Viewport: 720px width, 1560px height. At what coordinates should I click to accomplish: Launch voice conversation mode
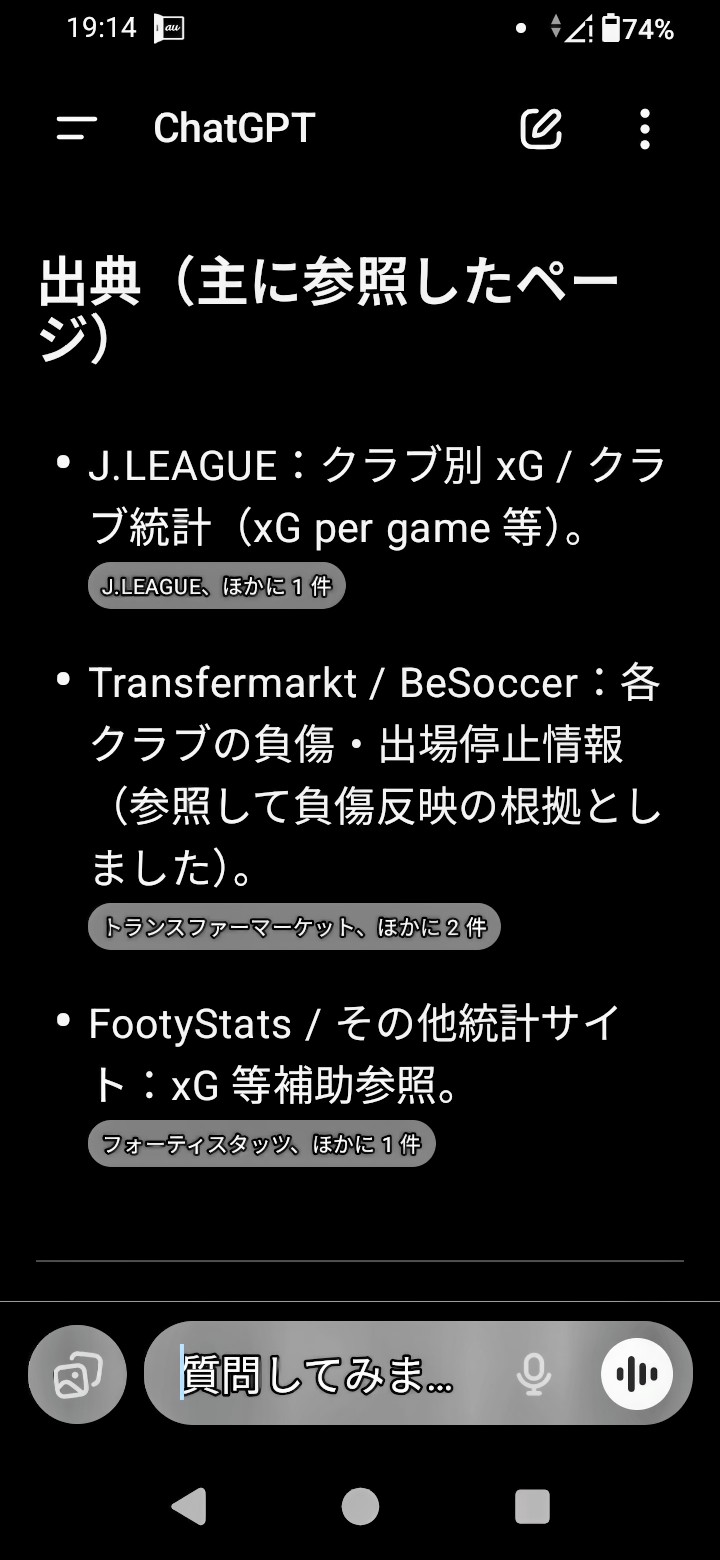(637, 1374)
